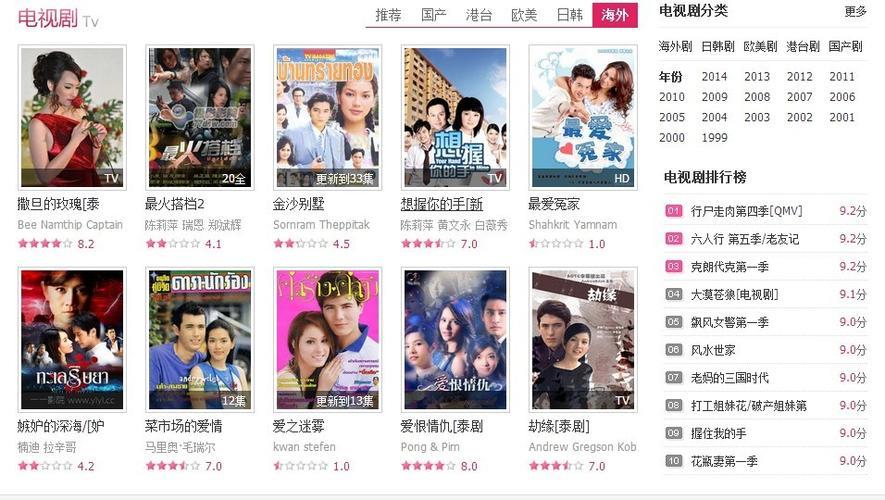Filter by year 2014
The image size is (885, 500).
coord(714,77)
